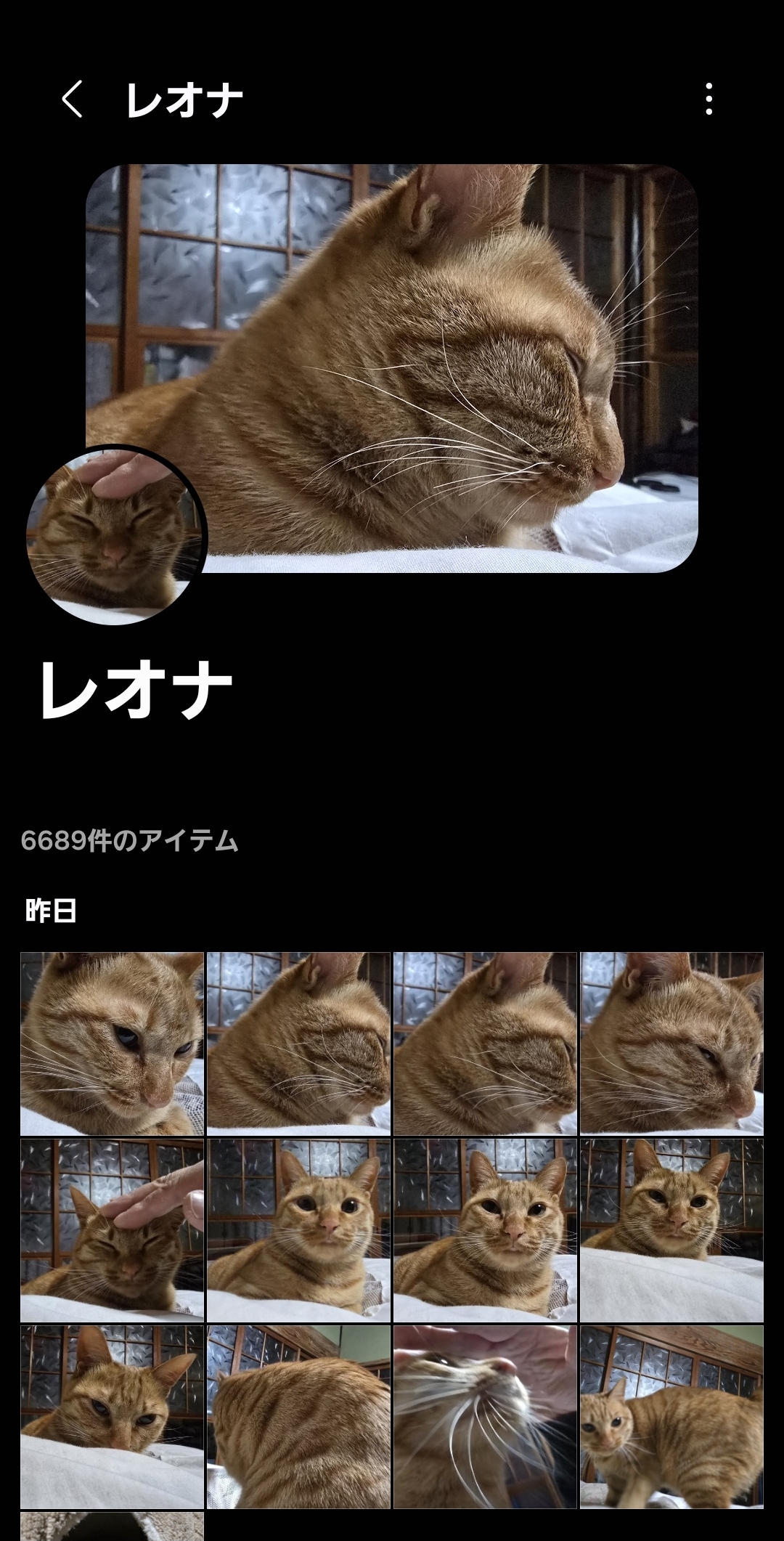View the close-up photo of white whiskers
Screen dimensions: 784x1541
484,1416
